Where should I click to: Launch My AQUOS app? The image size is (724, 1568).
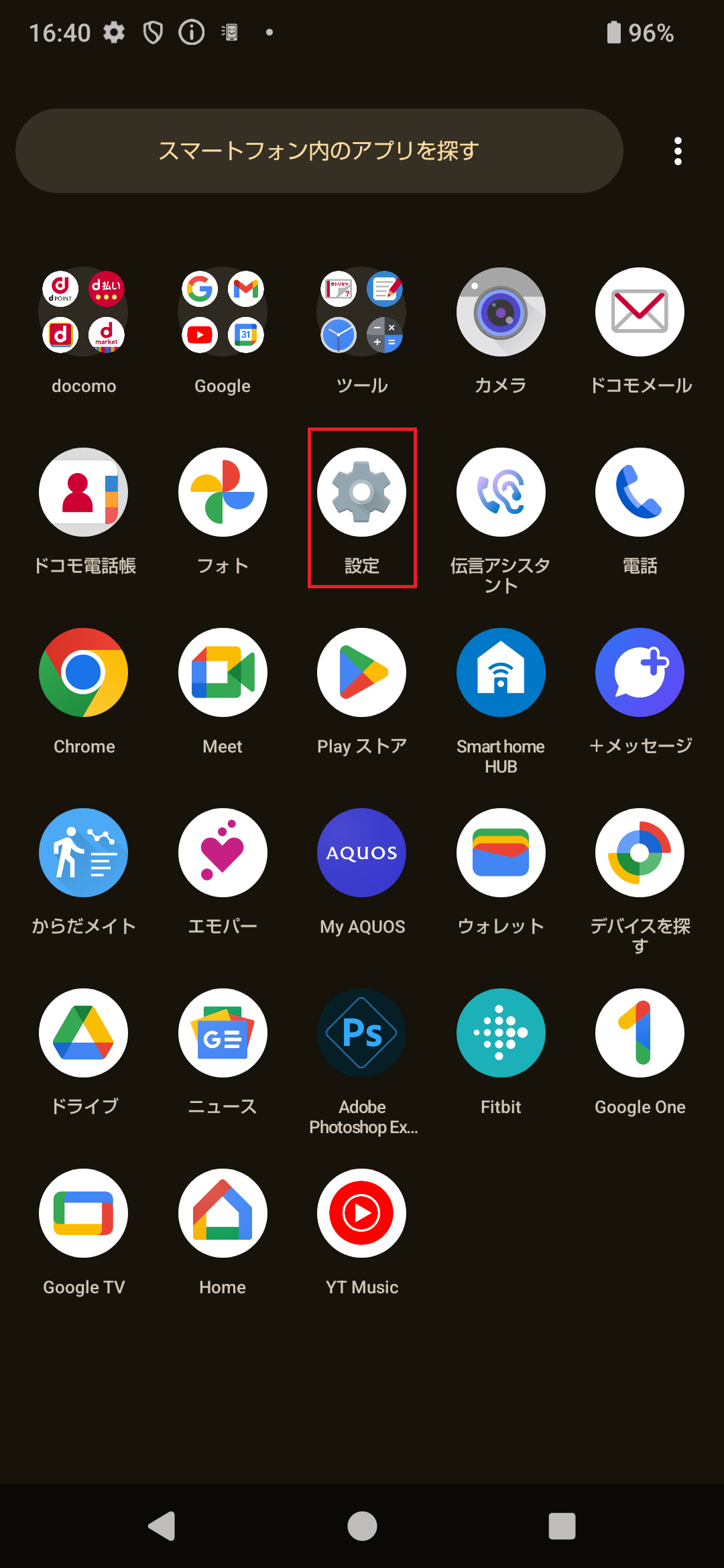coord(362,853)
